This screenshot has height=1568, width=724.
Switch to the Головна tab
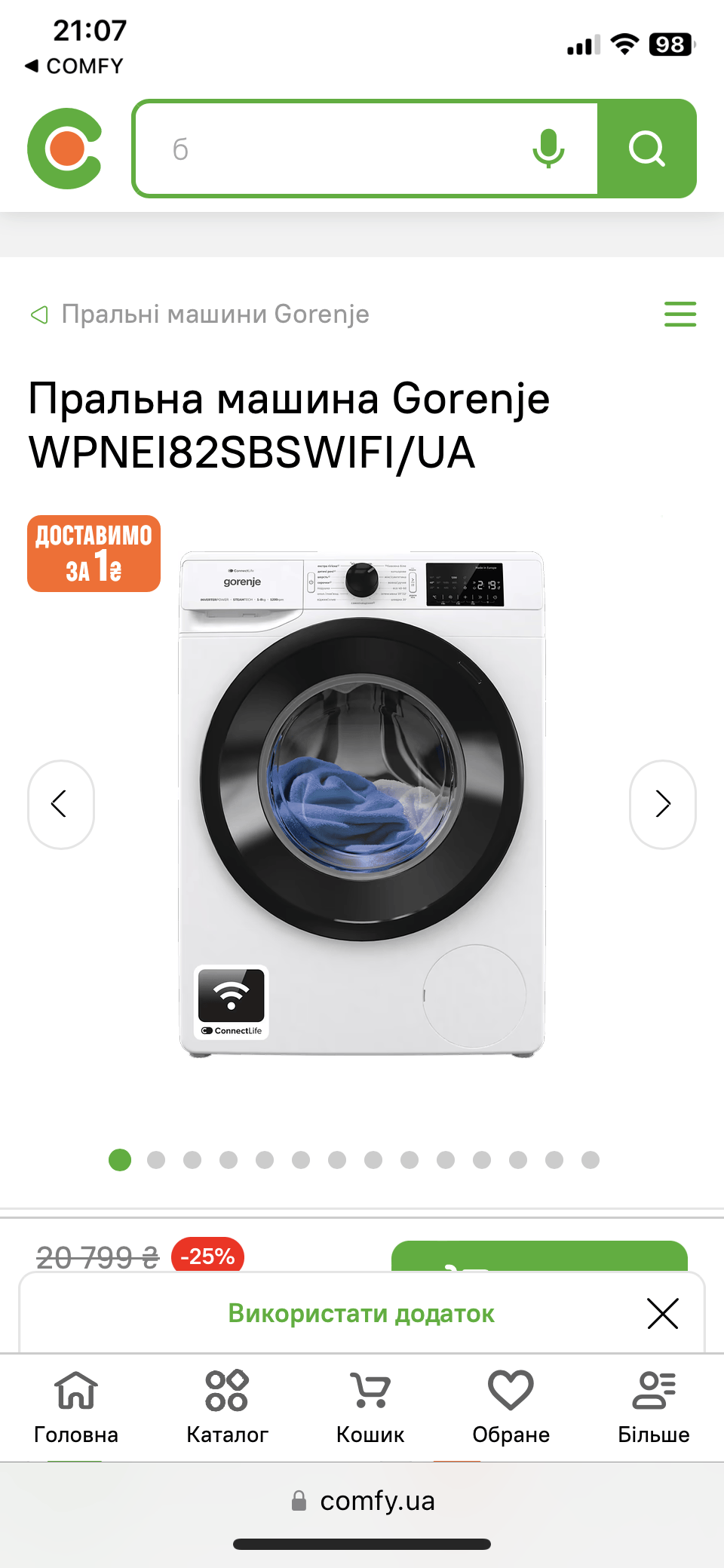pyautogui.click(x=76, y=1406)
